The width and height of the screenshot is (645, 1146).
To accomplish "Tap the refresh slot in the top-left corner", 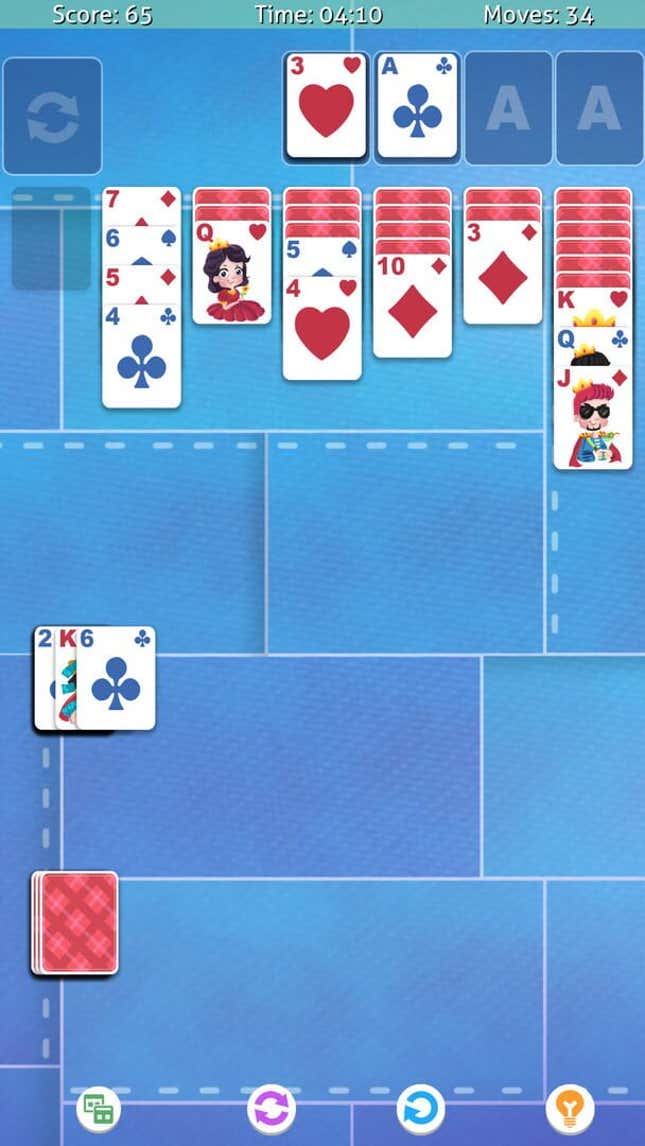I will pyautogui.click(x=53, y=116).
